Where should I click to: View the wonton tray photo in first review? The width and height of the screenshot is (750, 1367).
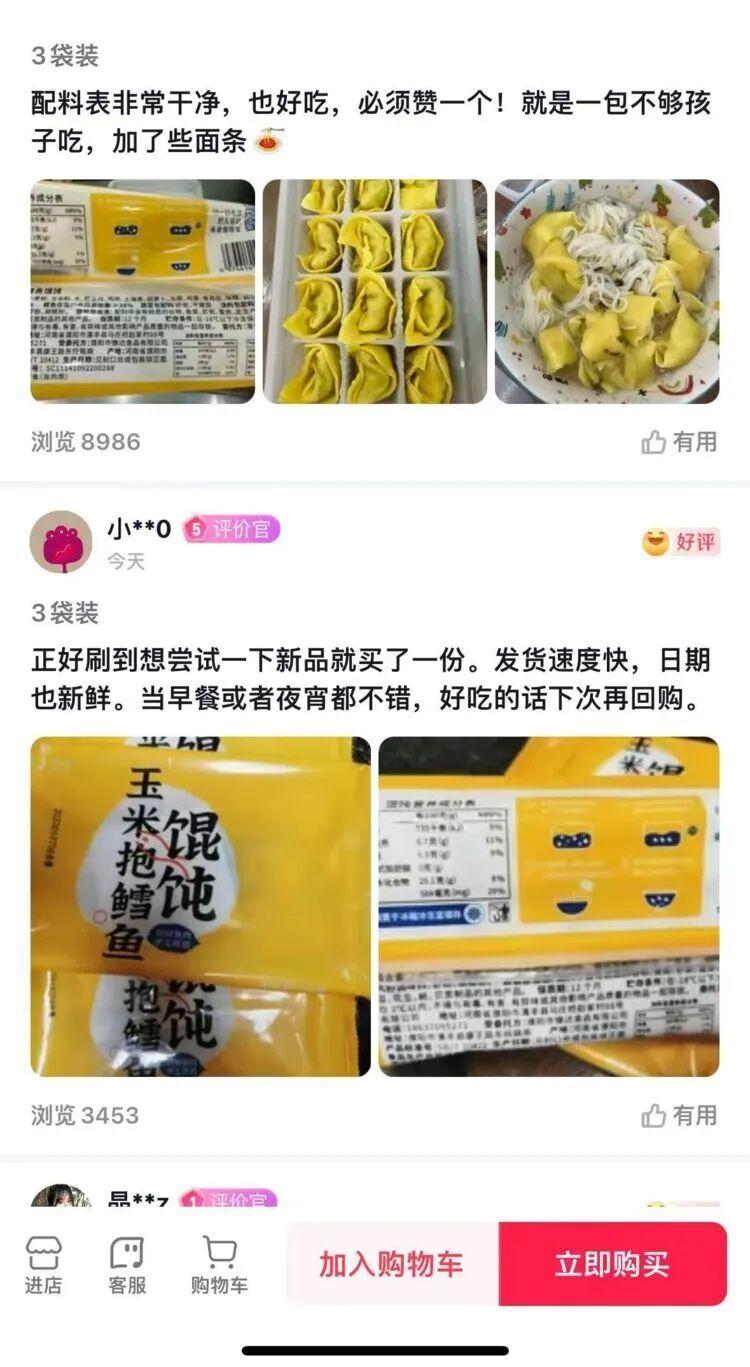[374, 291]
